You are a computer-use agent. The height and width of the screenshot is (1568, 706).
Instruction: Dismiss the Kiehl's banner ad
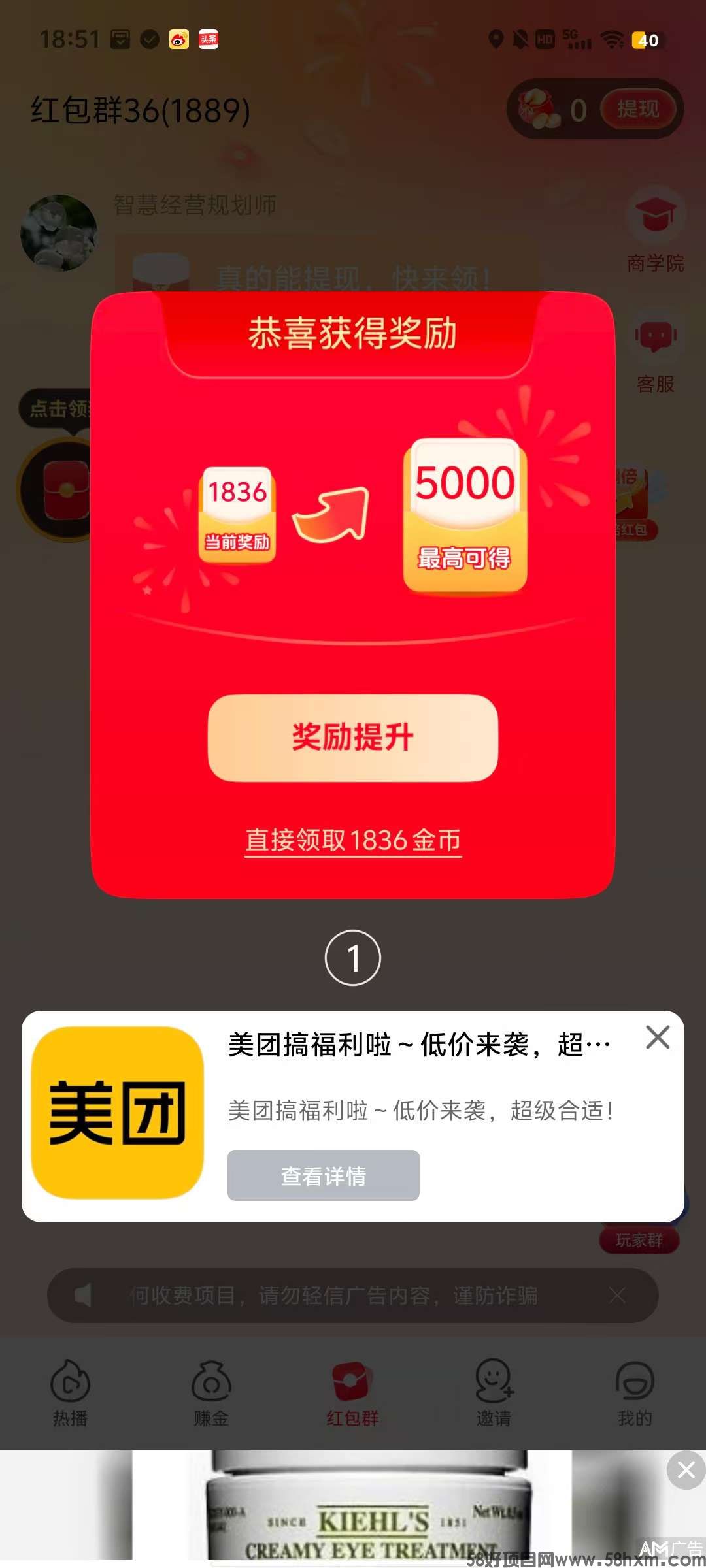coord(686,1470)
